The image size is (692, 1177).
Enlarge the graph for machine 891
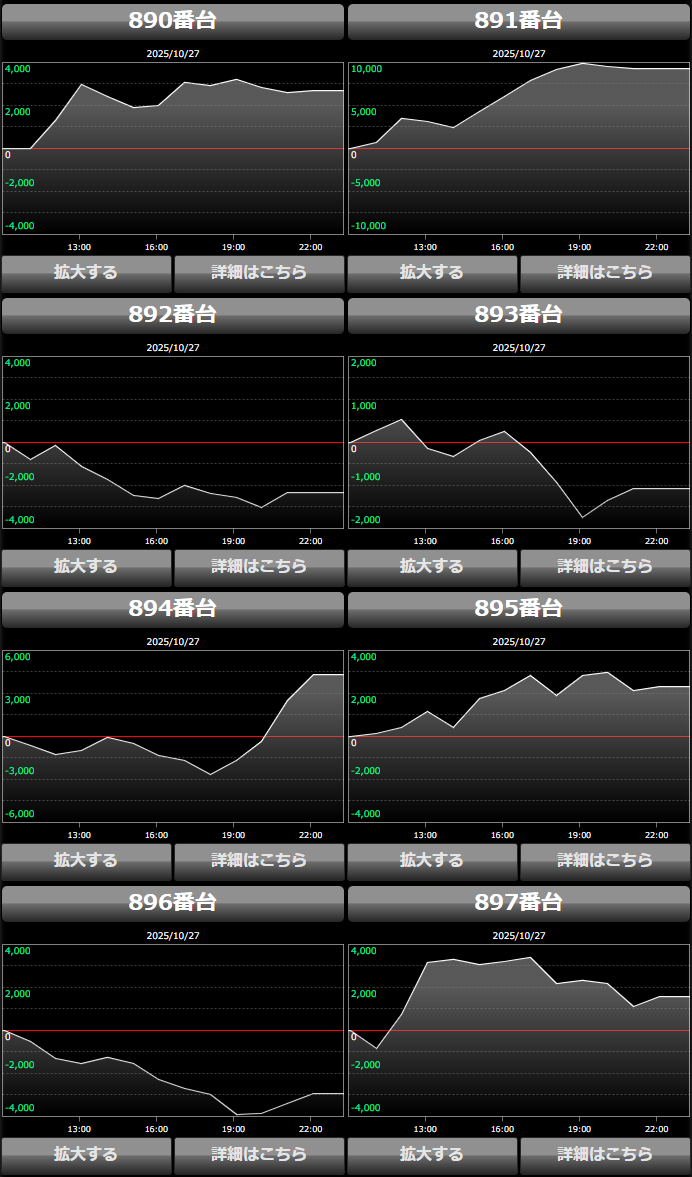(x=432, y=272)
